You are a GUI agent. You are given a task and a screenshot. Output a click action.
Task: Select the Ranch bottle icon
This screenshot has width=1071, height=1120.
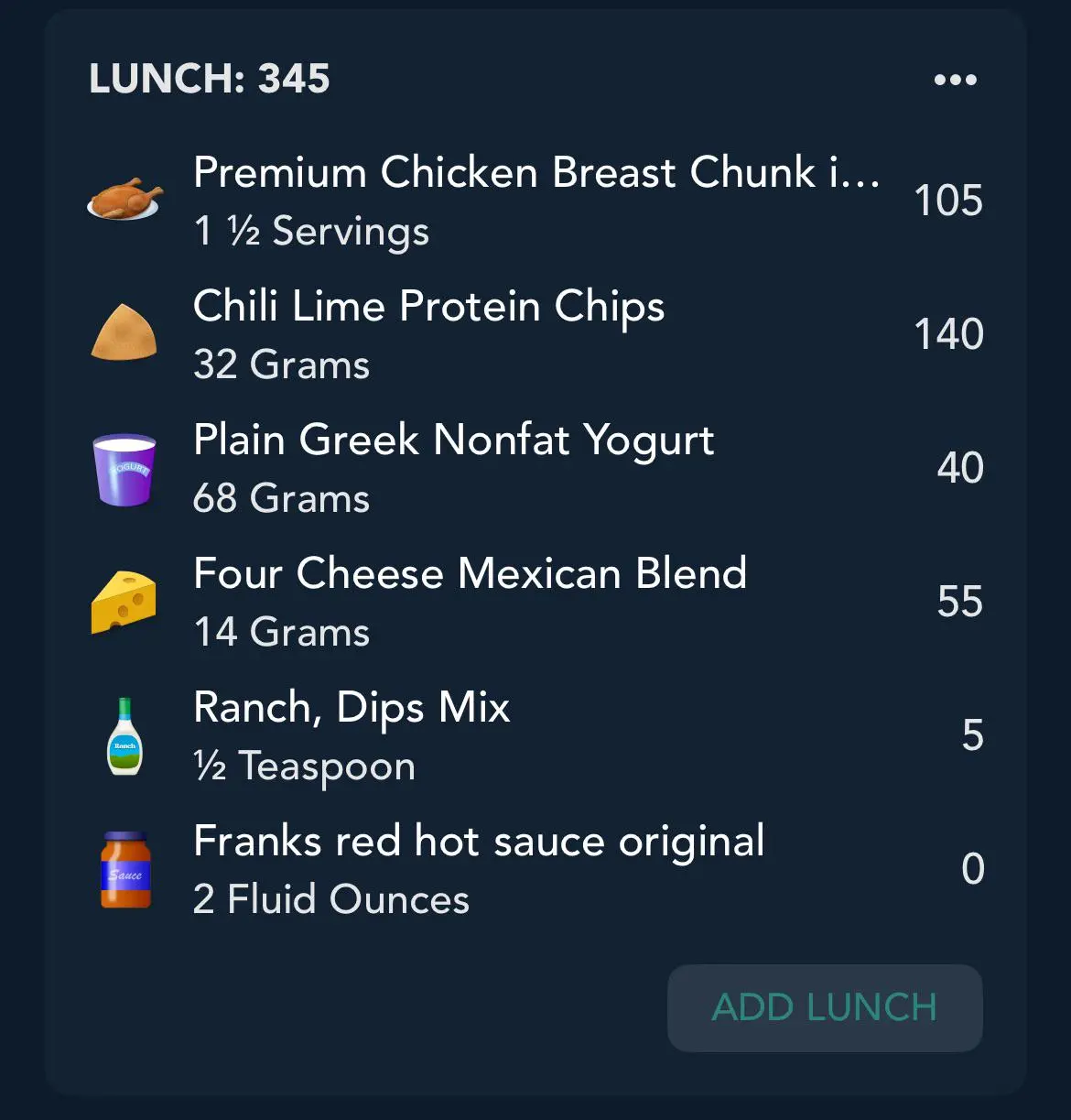tap(126, 734)
